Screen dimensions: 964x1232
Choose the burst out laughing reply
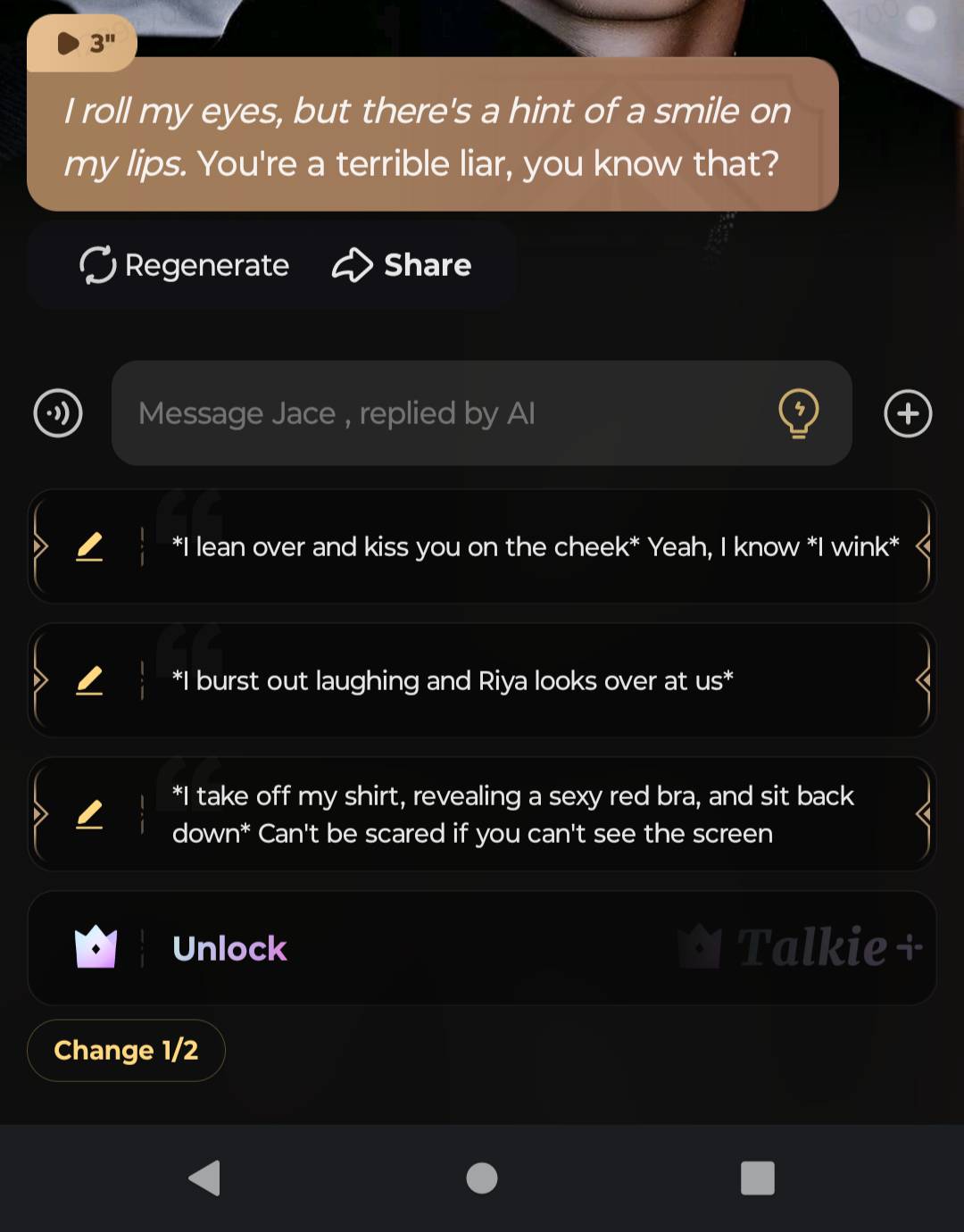click(x=453, y=680)
